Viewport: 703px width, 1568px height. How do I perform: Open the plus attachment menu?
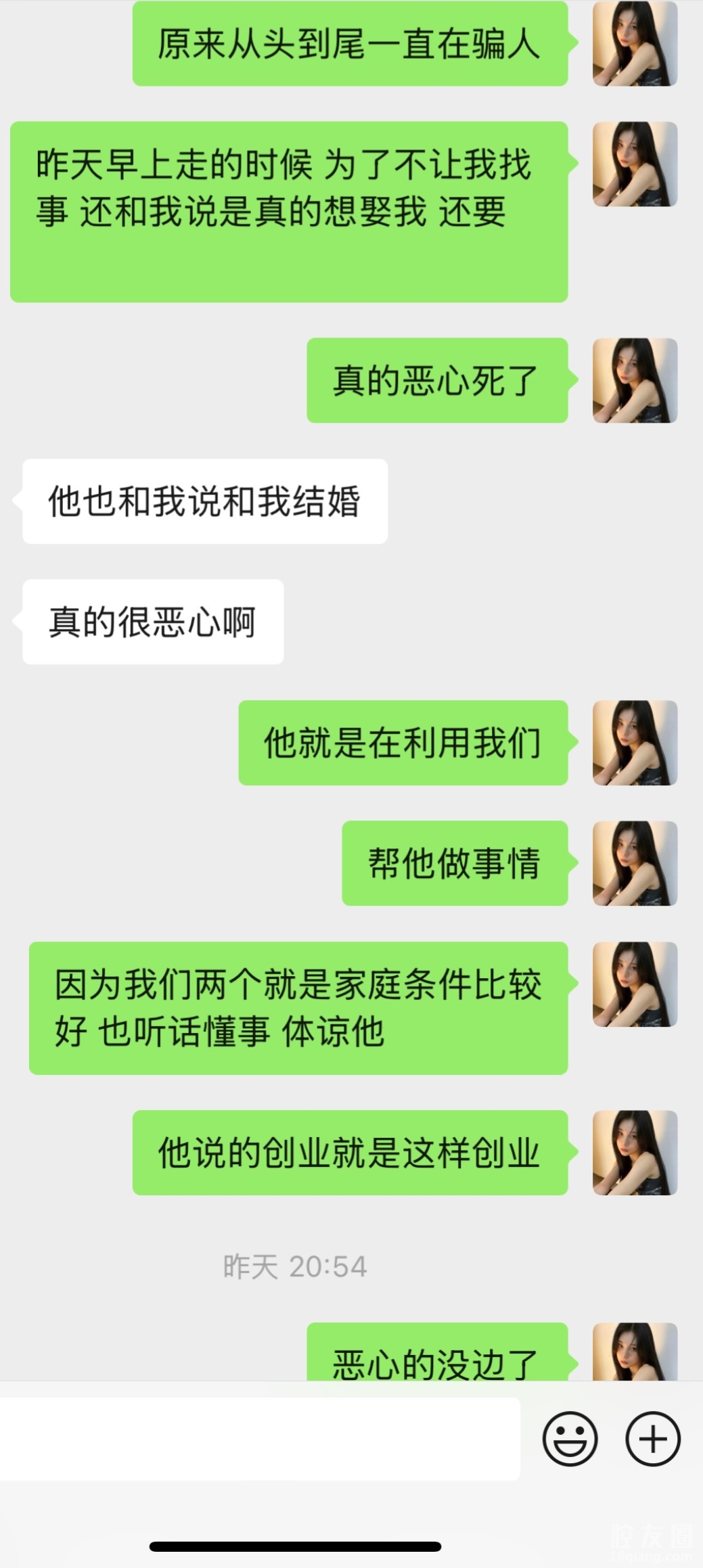[x=652, y=1438]
